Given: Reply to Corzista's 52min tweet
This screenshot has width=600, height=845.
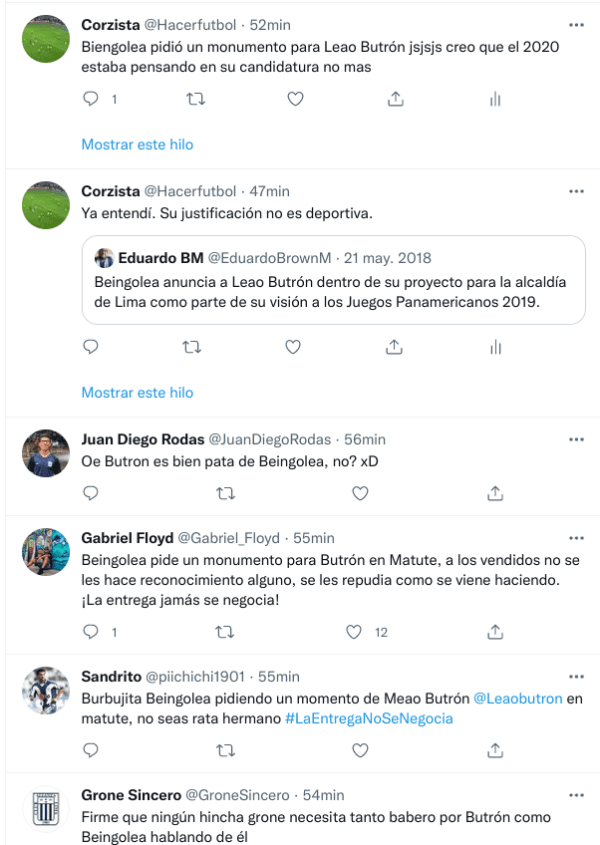Looking at the screenshot, I should 91,99.
